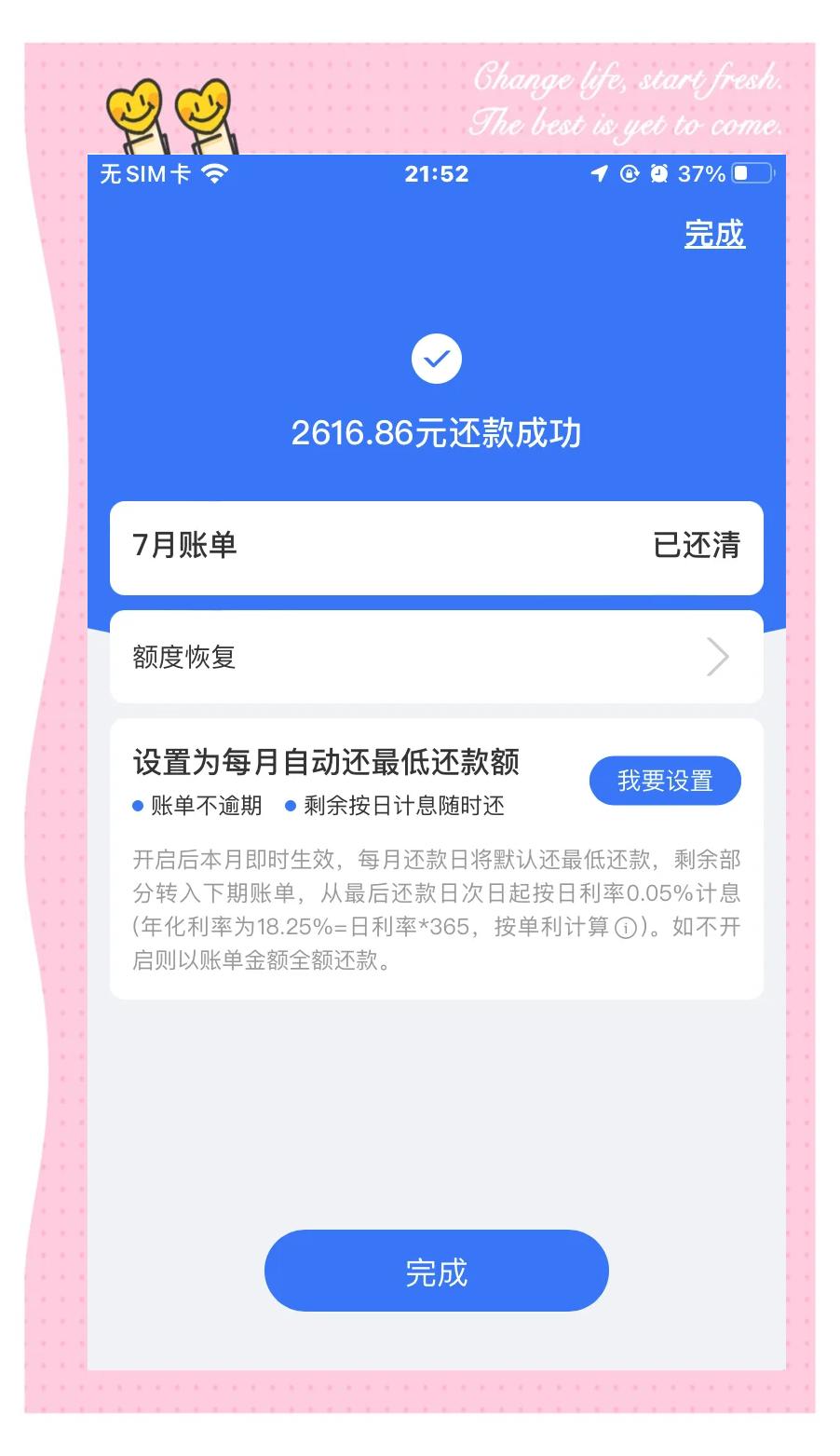Screen dimensions: 840x1456
Task: Tap the large 完成 button at bottom
Action: 436,1271
